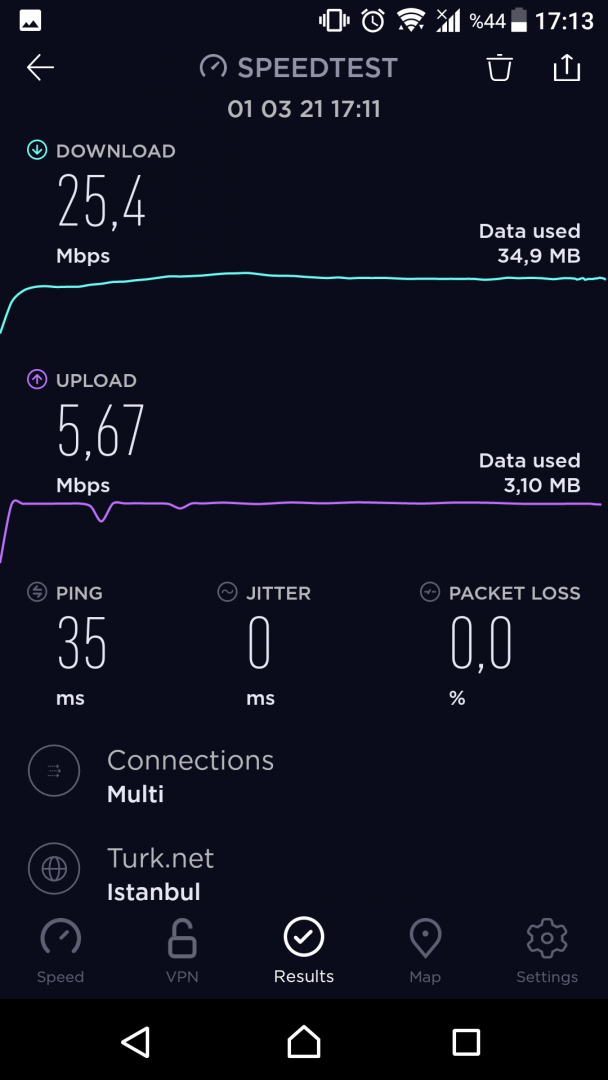
Task: Delete this speed test result
Action: 499,68
